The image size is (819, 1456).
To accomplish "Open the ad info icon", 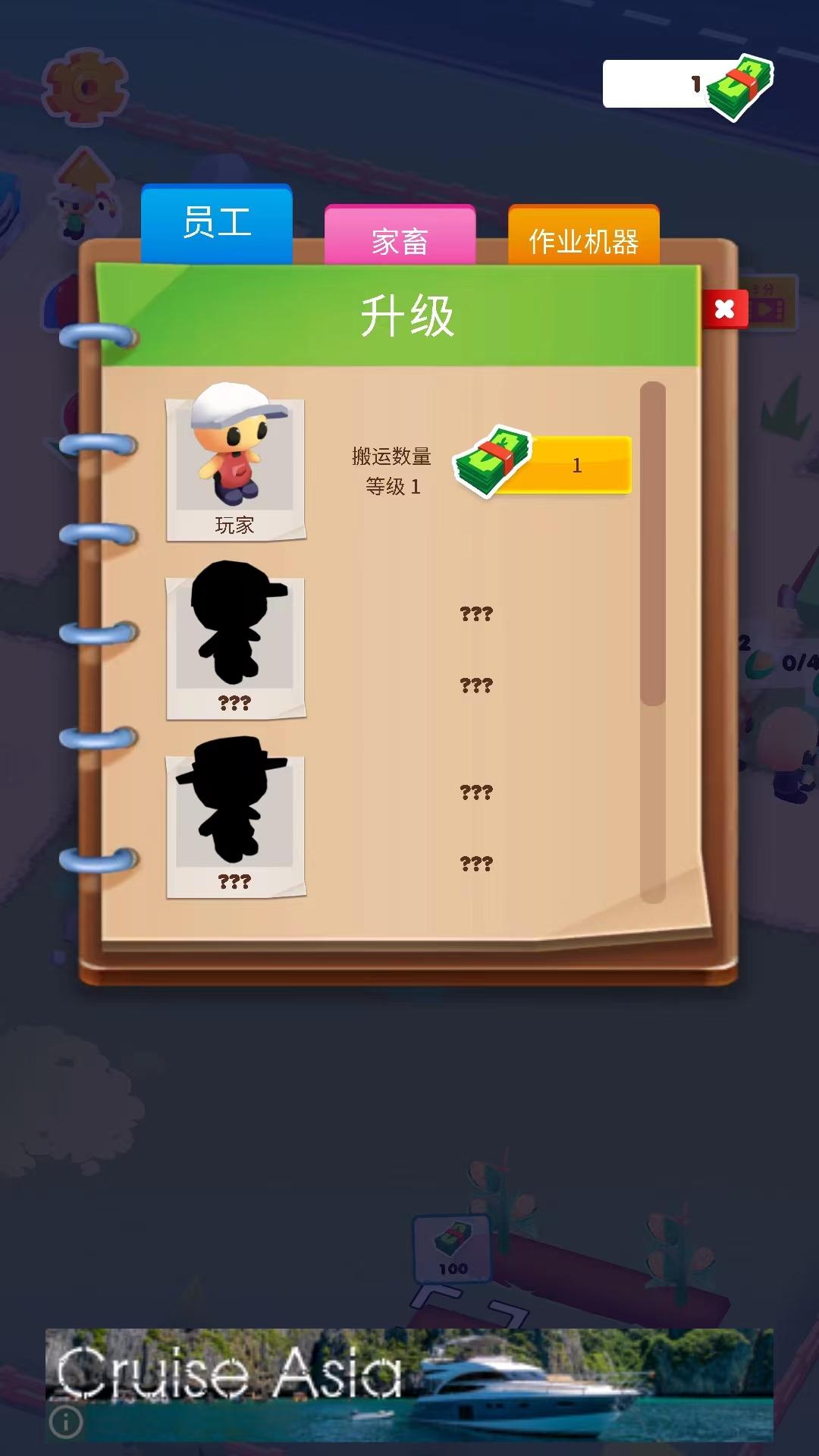I will coord(66,1421).
